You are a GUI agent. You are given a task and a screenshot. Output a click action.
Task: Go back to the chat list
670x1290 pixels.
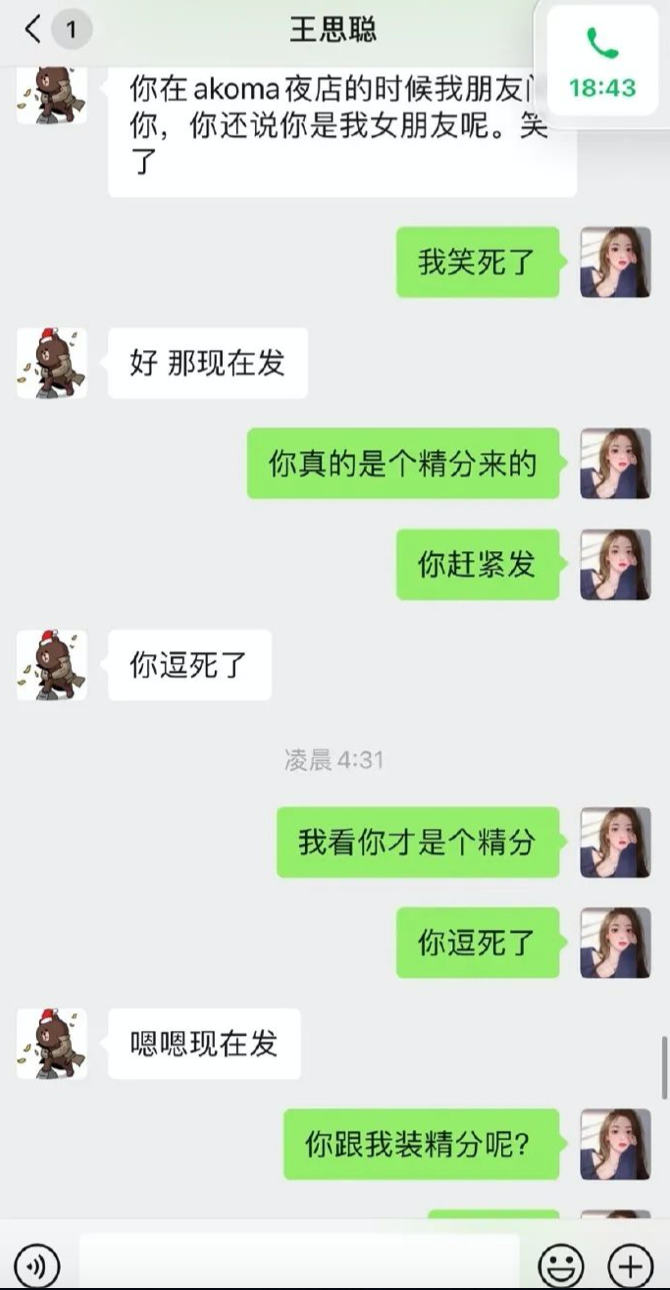point(33,30)
